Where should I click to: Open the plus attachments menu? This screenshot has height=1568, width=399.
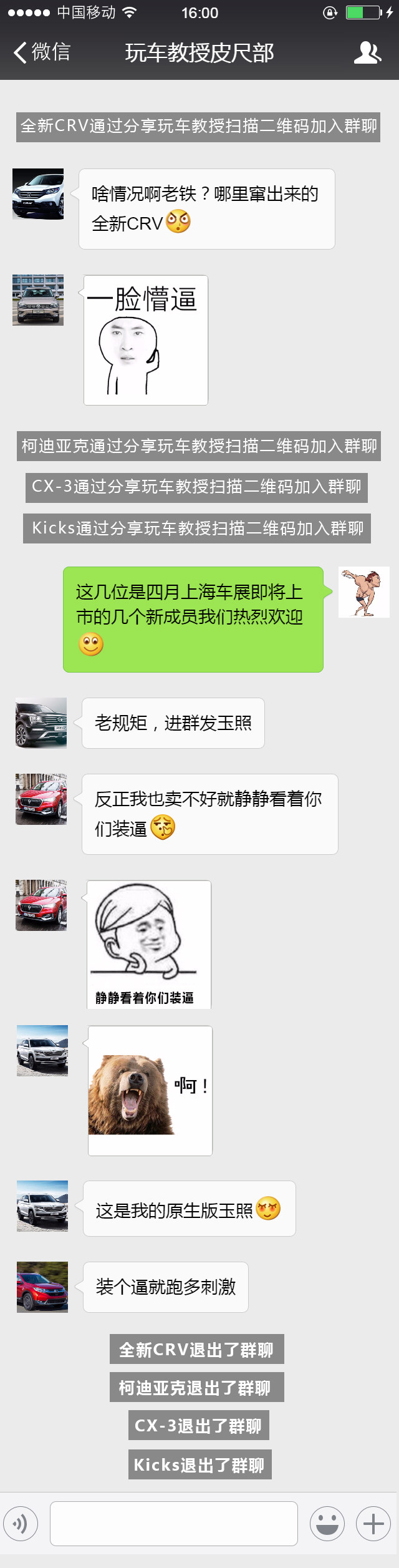click(x=373, y=1523)
